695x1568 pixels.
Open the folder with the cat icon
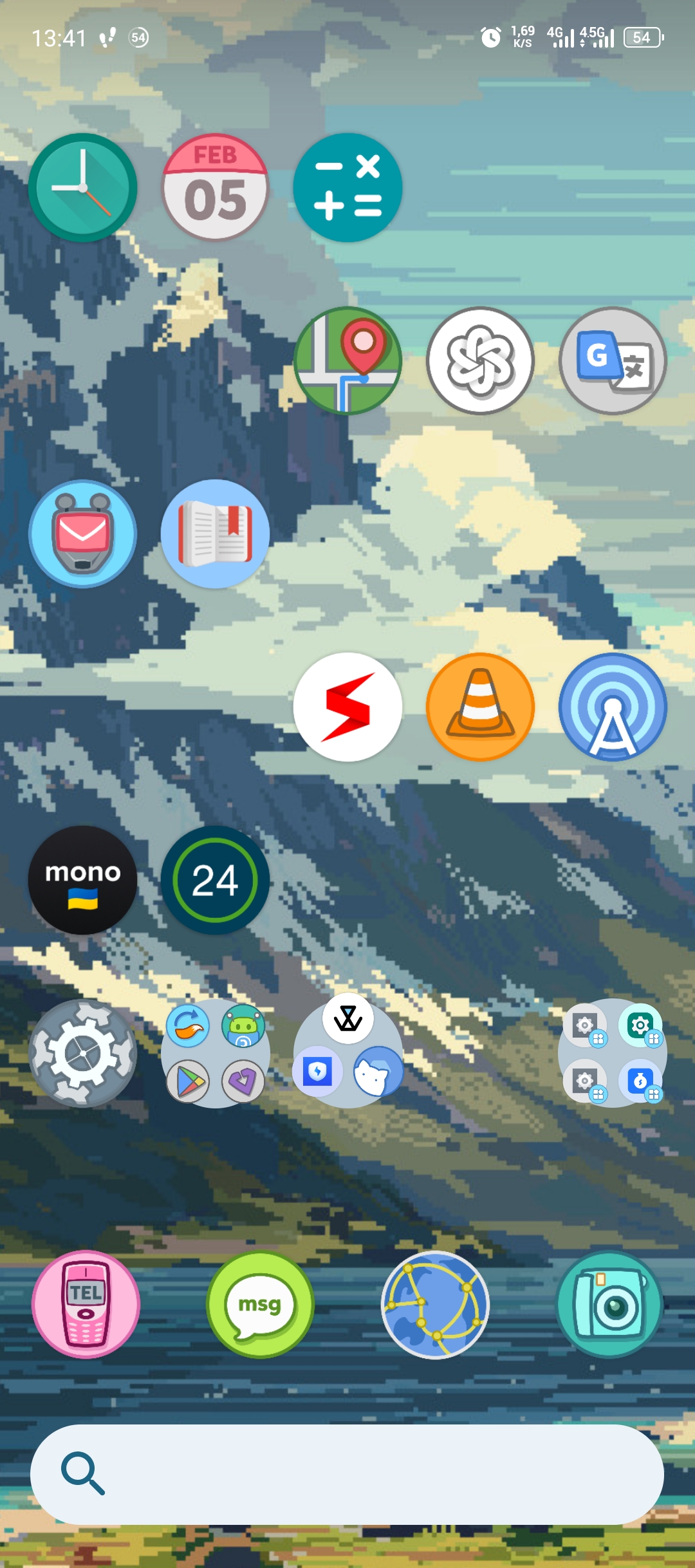(347, 1053)
